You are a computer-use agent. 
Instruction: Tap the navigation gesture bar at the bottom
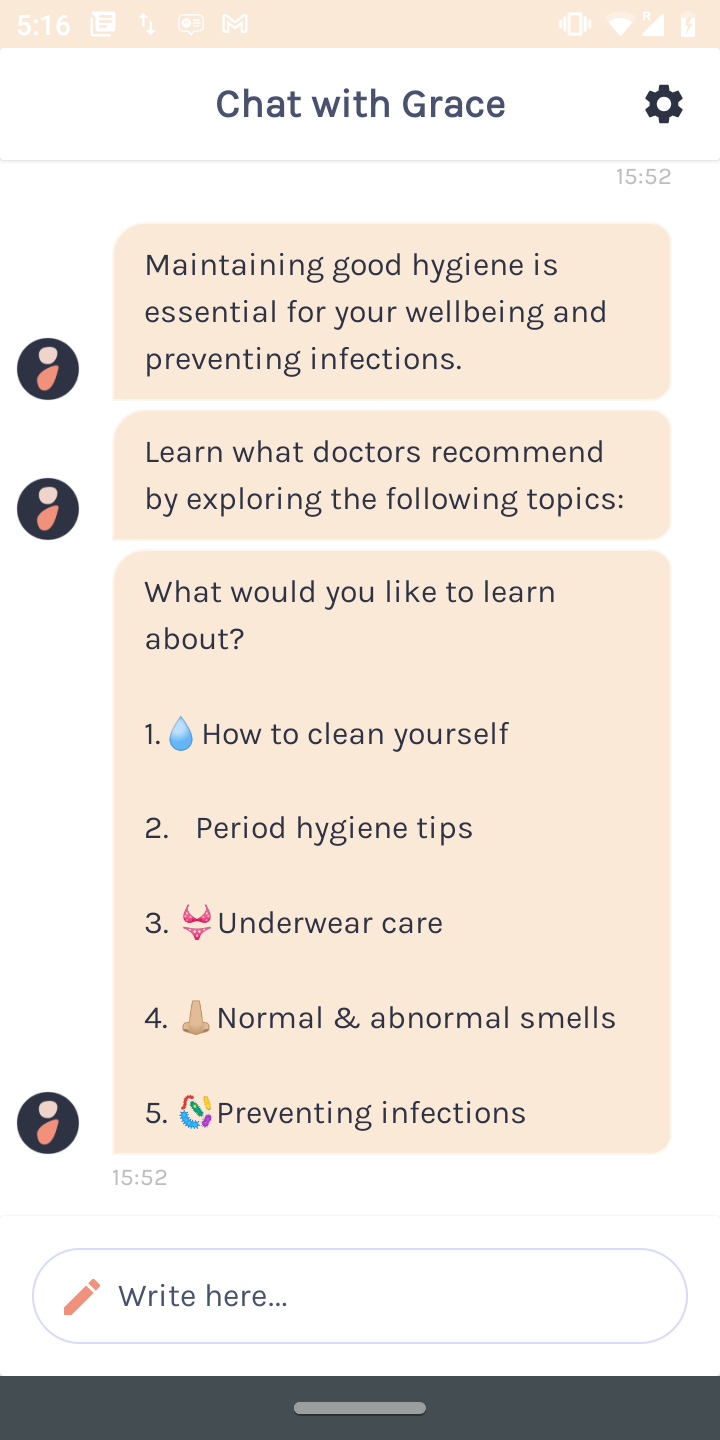pos(360,1406)
